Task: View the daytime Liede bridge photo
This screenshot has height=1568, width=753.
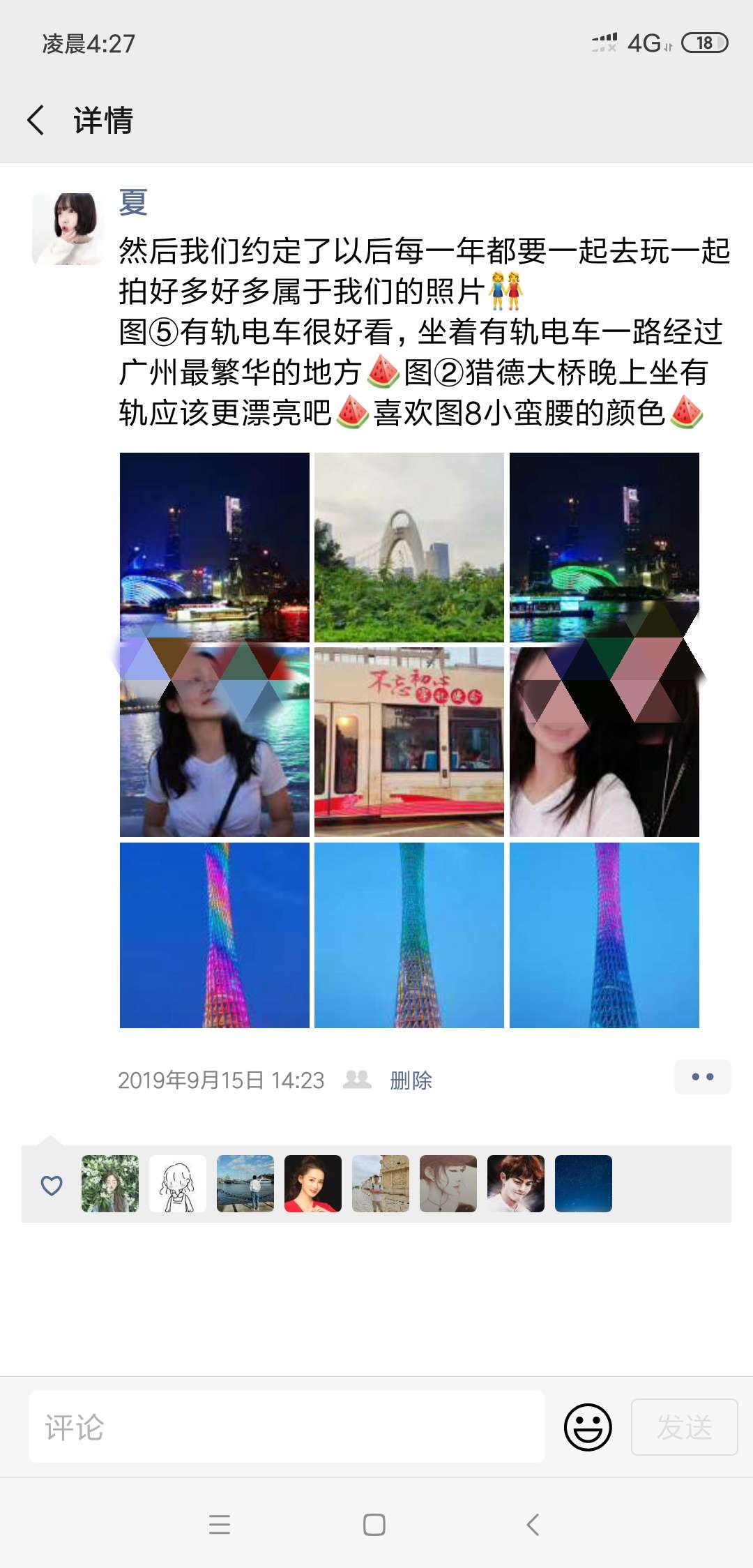Action: click(x=409, y=548)
